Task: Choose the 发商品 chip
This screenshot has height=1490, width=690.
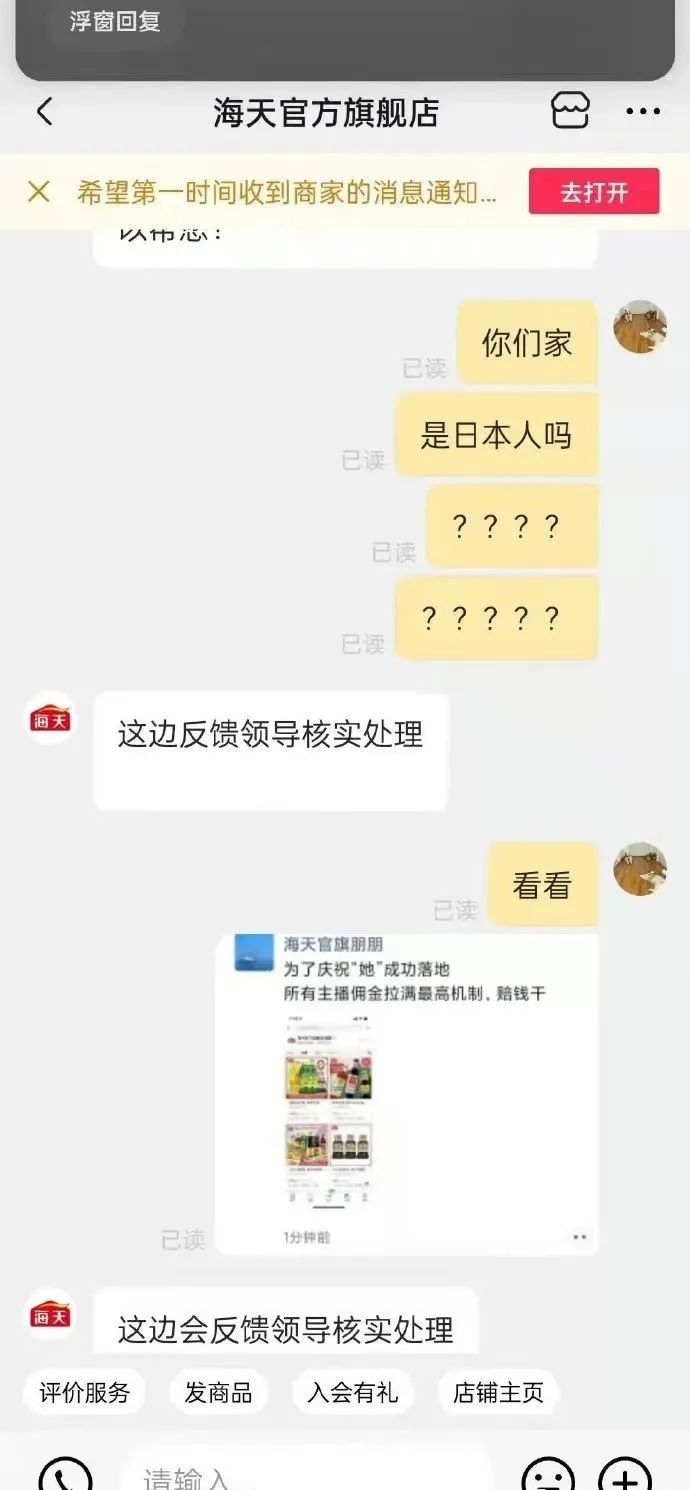Action: (218, 1392)
